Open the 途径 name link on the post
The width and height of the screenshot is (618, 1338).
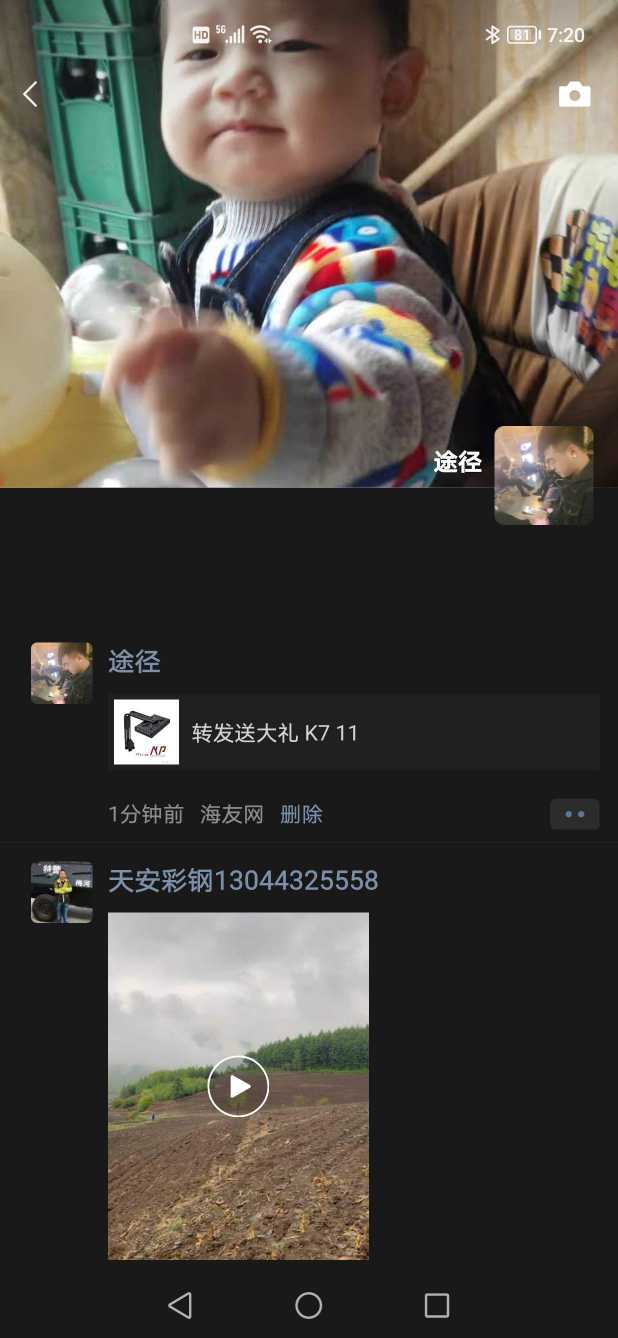tap(134, 661)
